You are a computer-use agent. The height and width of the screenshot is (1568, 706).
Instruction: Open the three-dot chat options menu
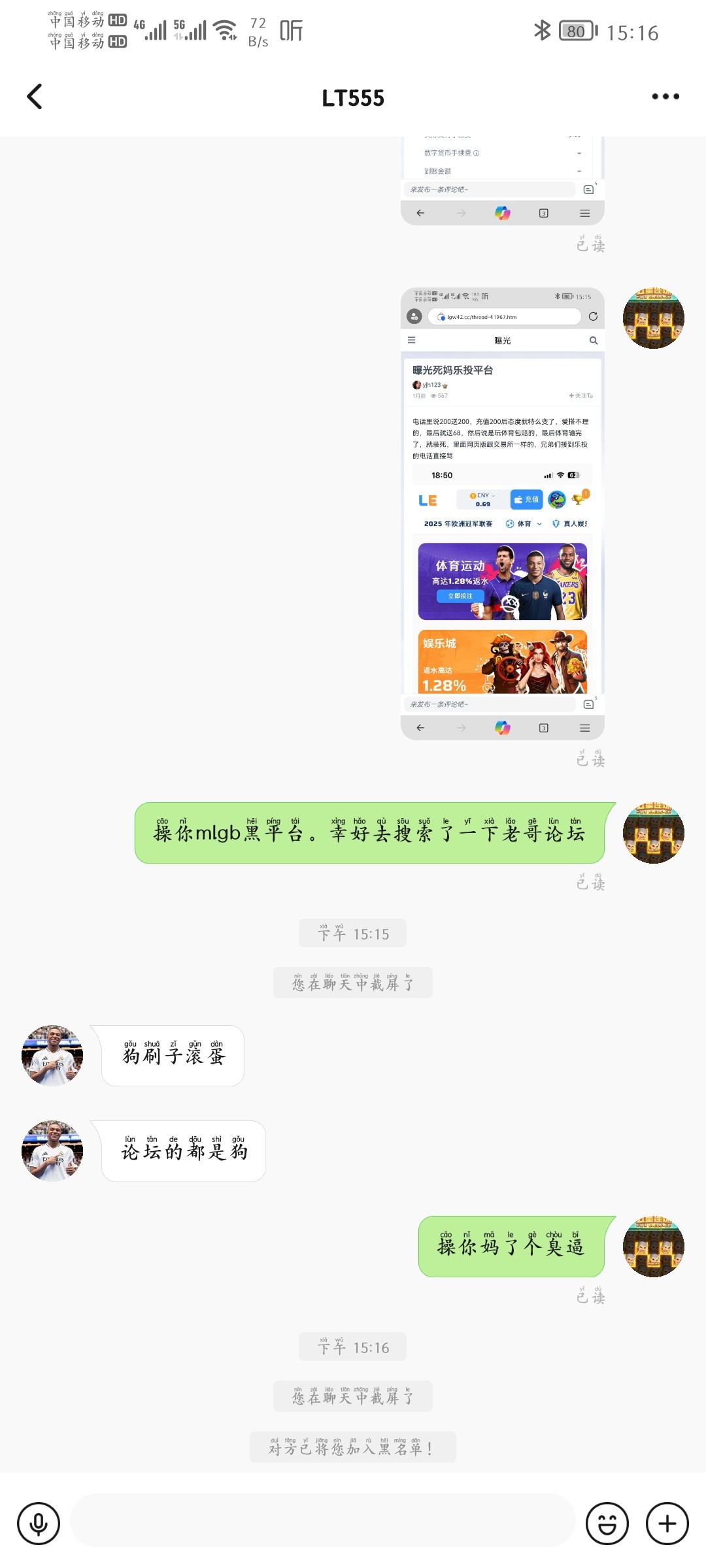[x=665, y=97]
